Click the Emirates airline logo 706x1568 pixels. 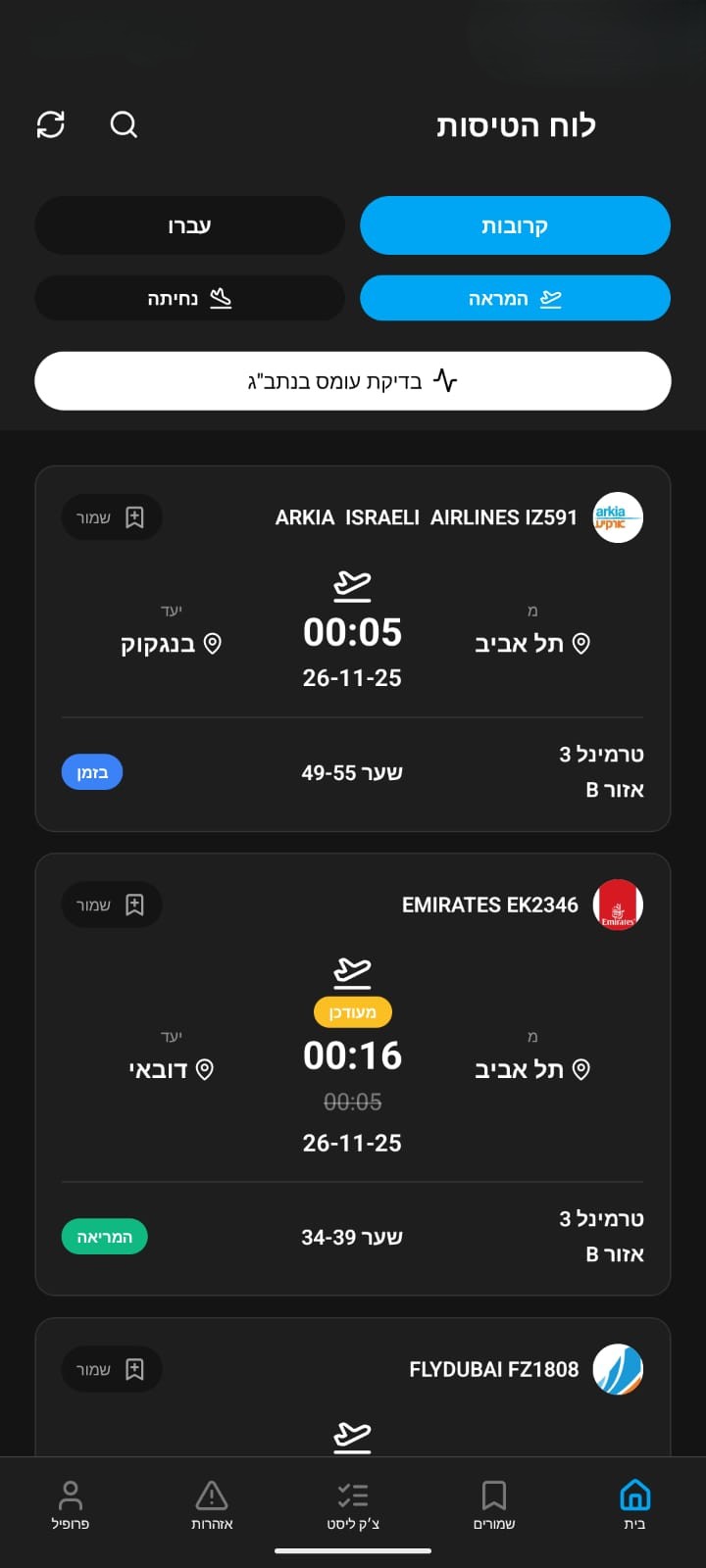[x=617, y=905]
